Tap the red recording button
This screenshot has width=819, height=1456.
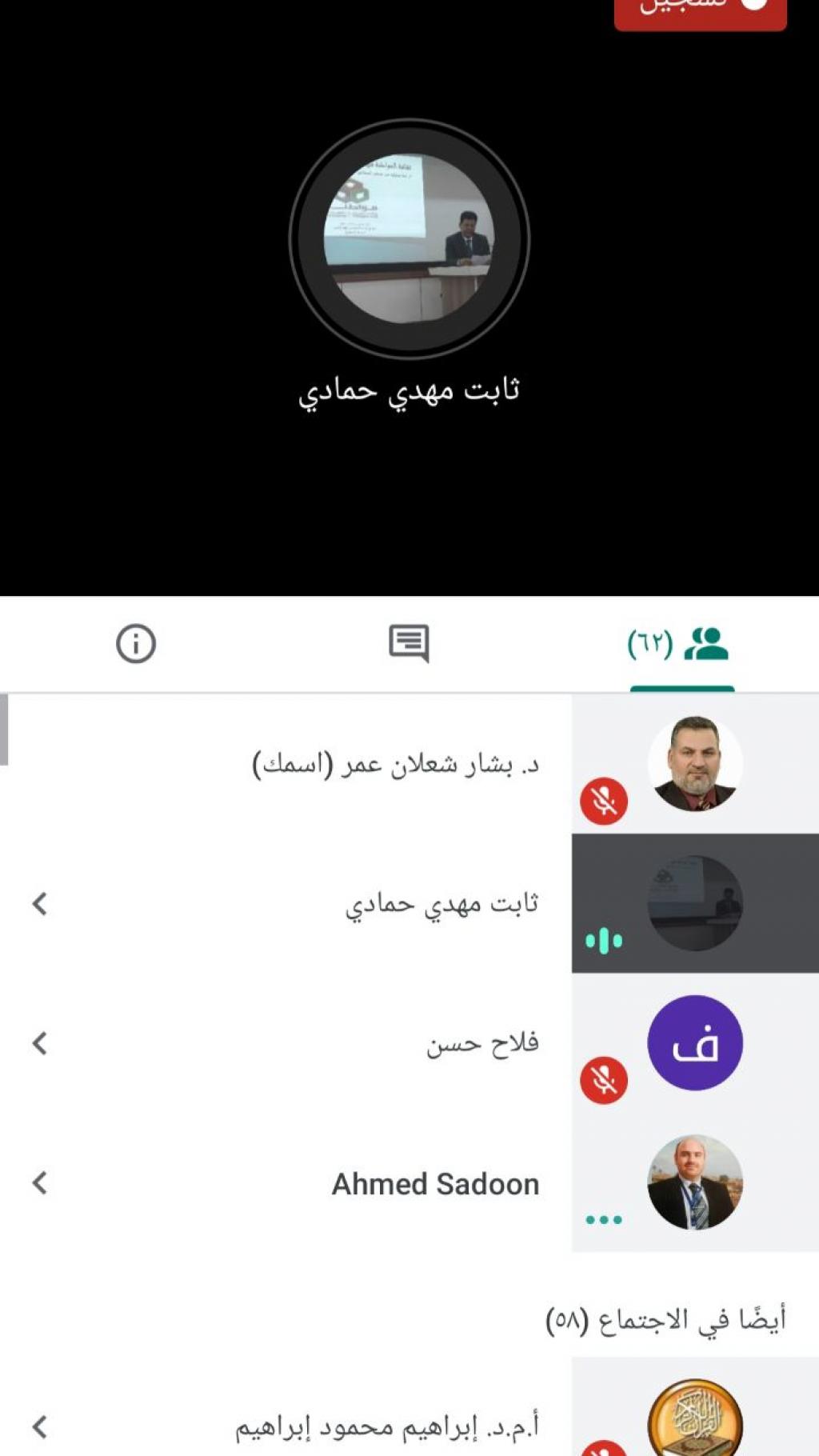point(700,10)
